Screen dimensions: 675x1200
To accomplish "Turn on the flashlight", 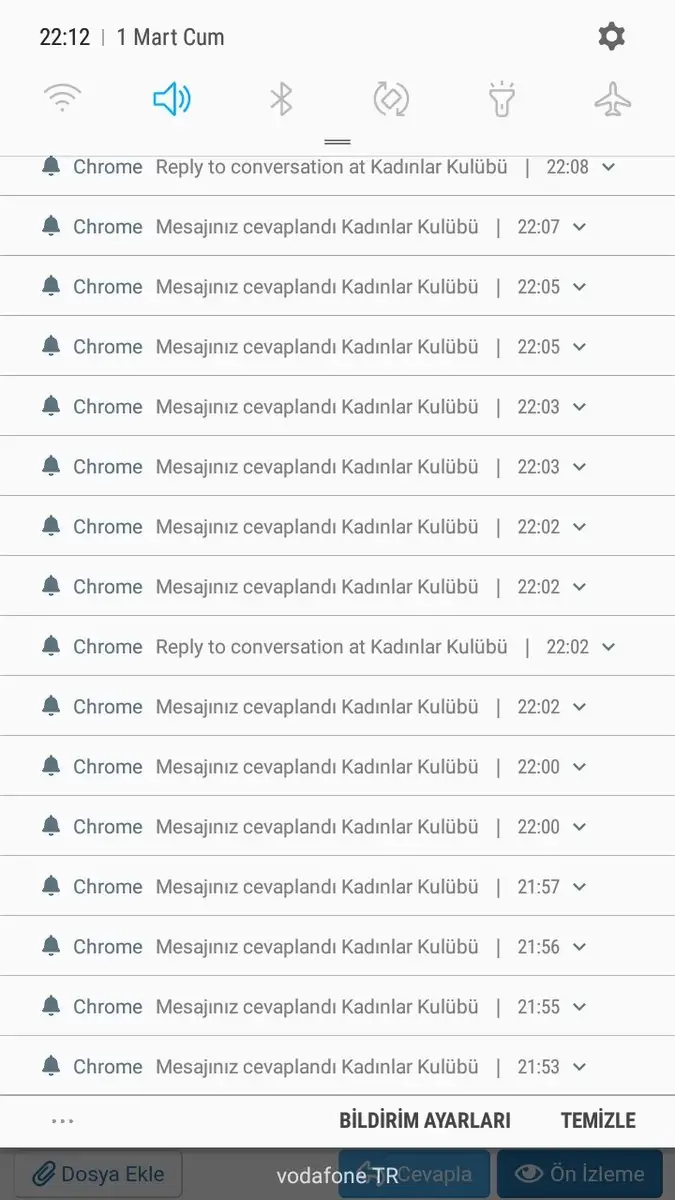I will coord(501,99).
